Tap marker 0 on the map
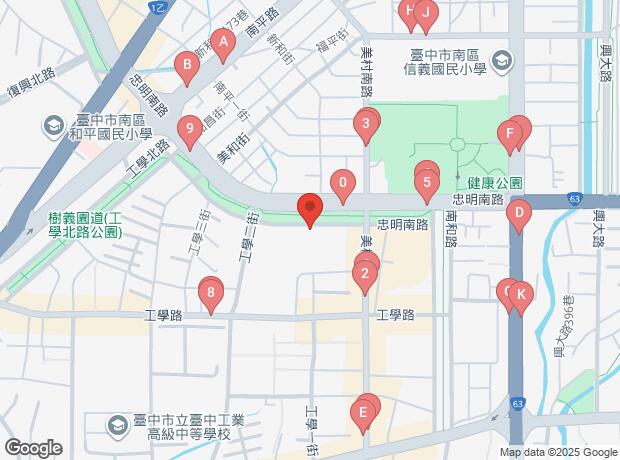The image size is (620, 460). (344, 183)
